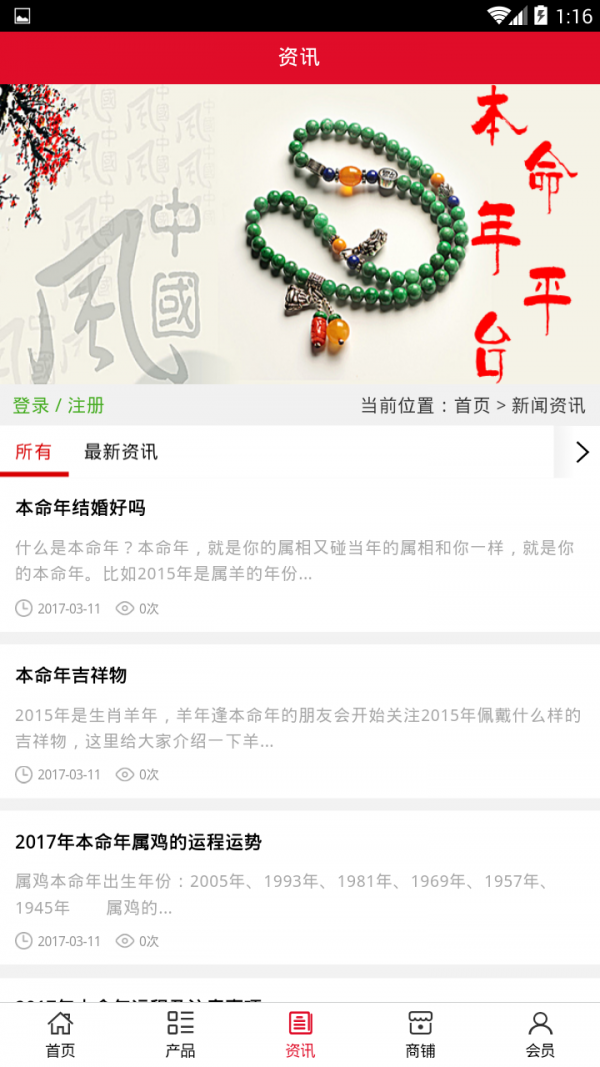Select the 所有 tab

pos(33,451)
